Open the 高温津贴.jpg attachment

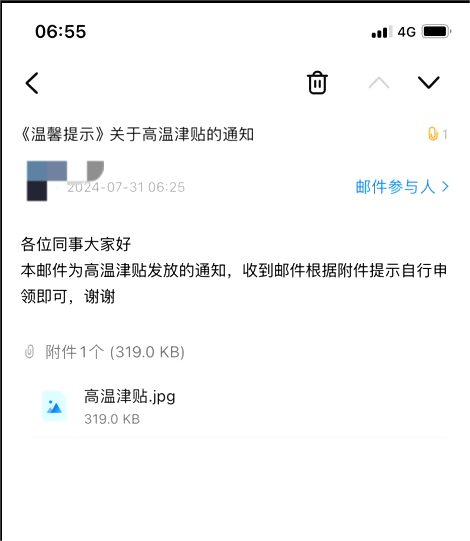237,406
